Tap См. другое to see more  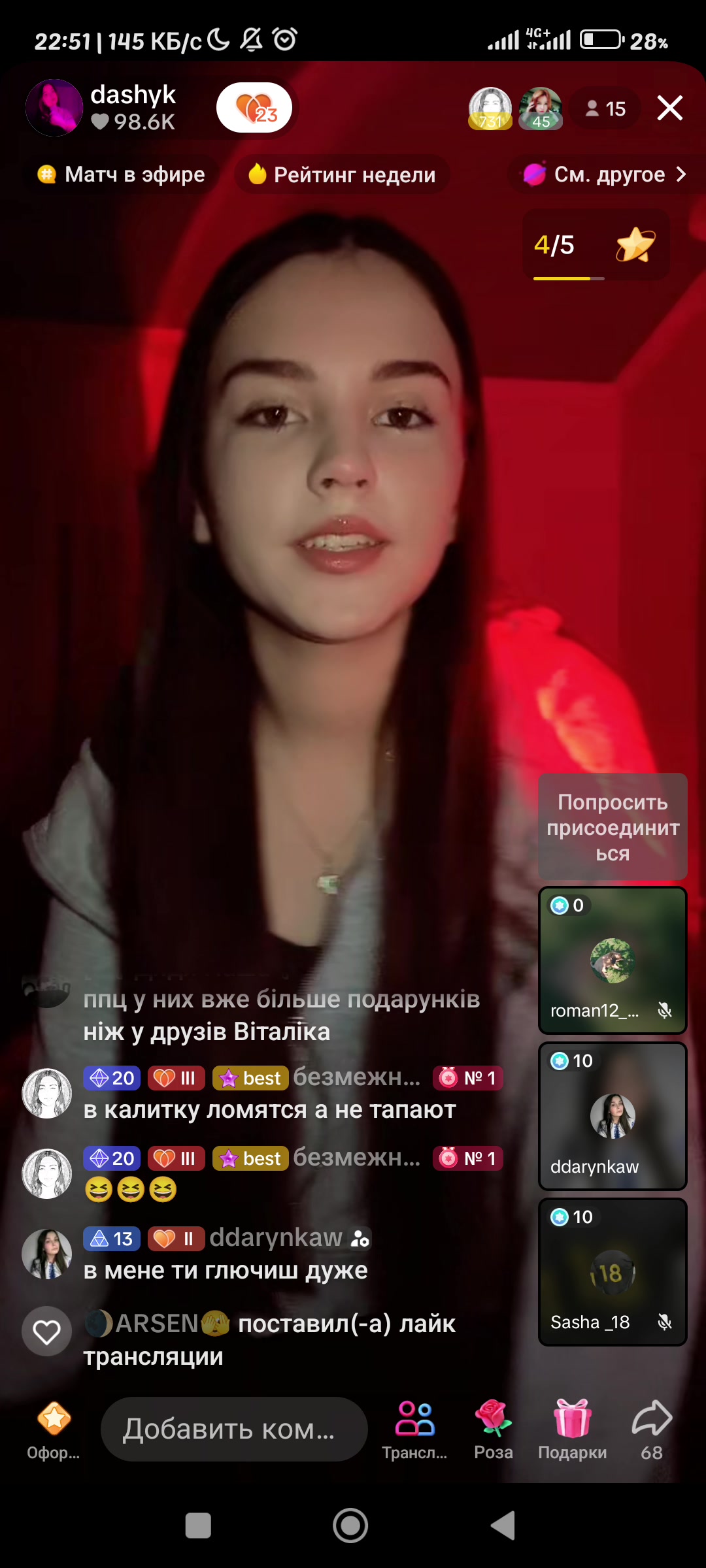pos(605,174)
